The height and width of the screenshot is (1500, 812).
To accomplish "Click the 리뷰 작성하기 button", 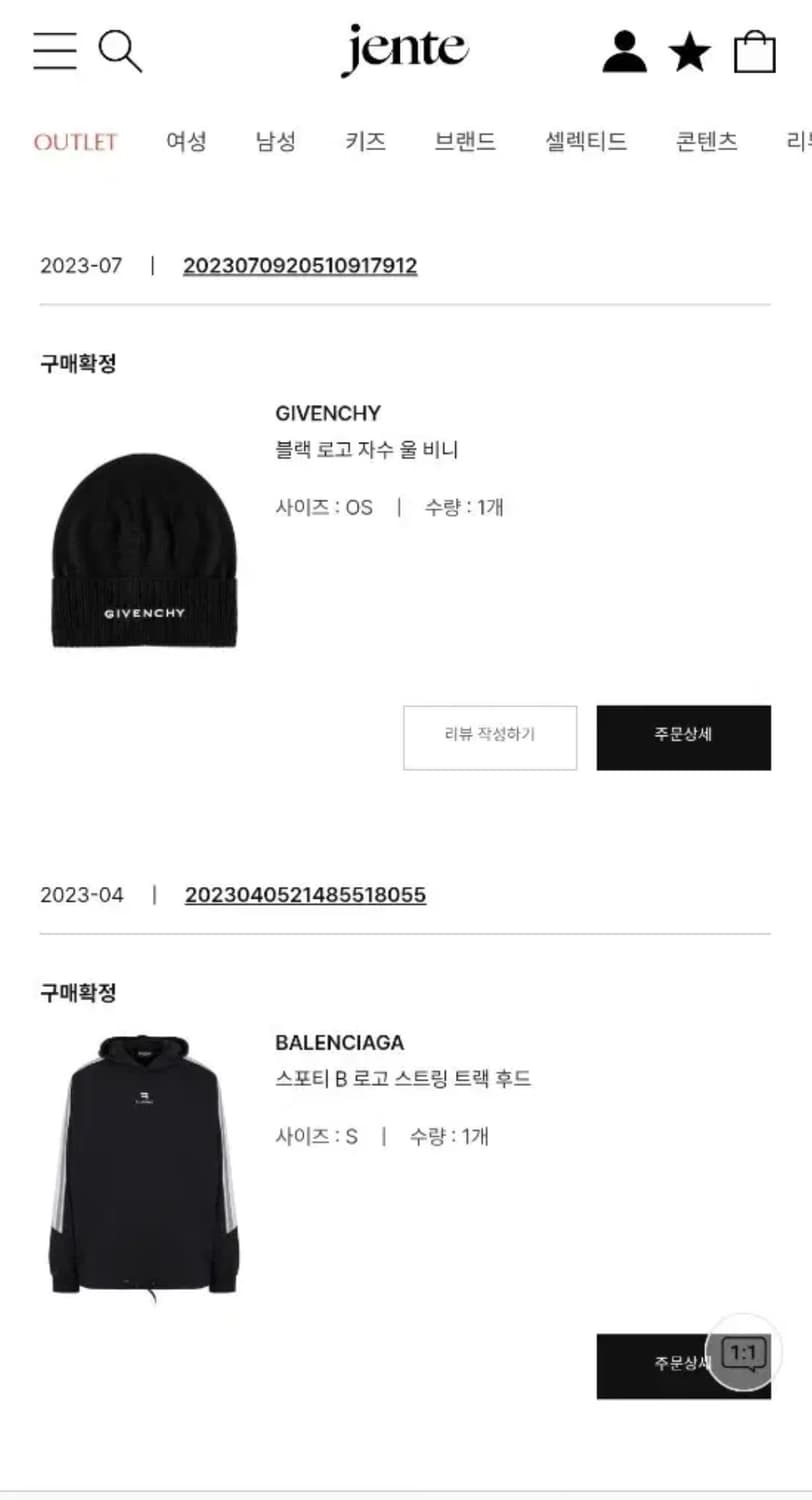I will coord(490,737).
